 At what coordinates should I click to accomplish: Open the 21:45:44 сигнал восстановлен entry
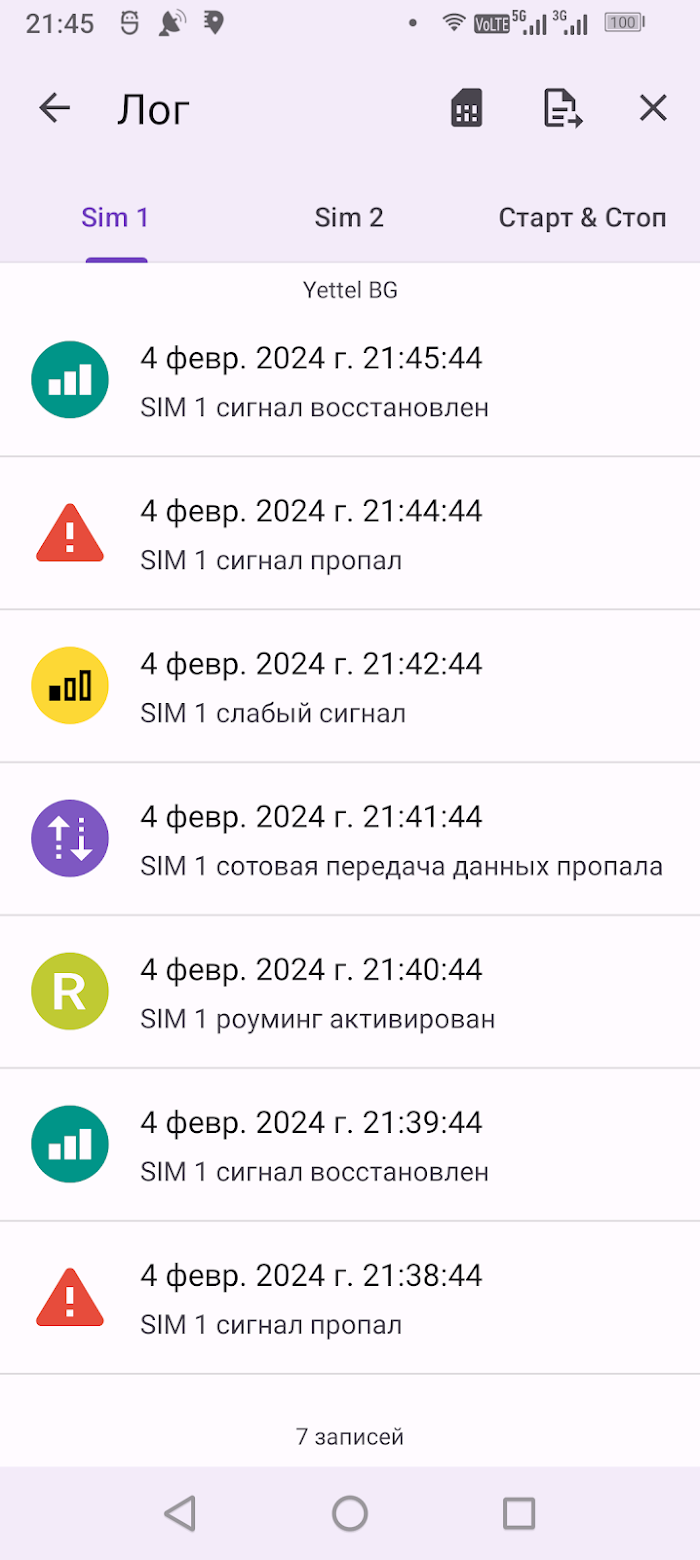[350, 381]
